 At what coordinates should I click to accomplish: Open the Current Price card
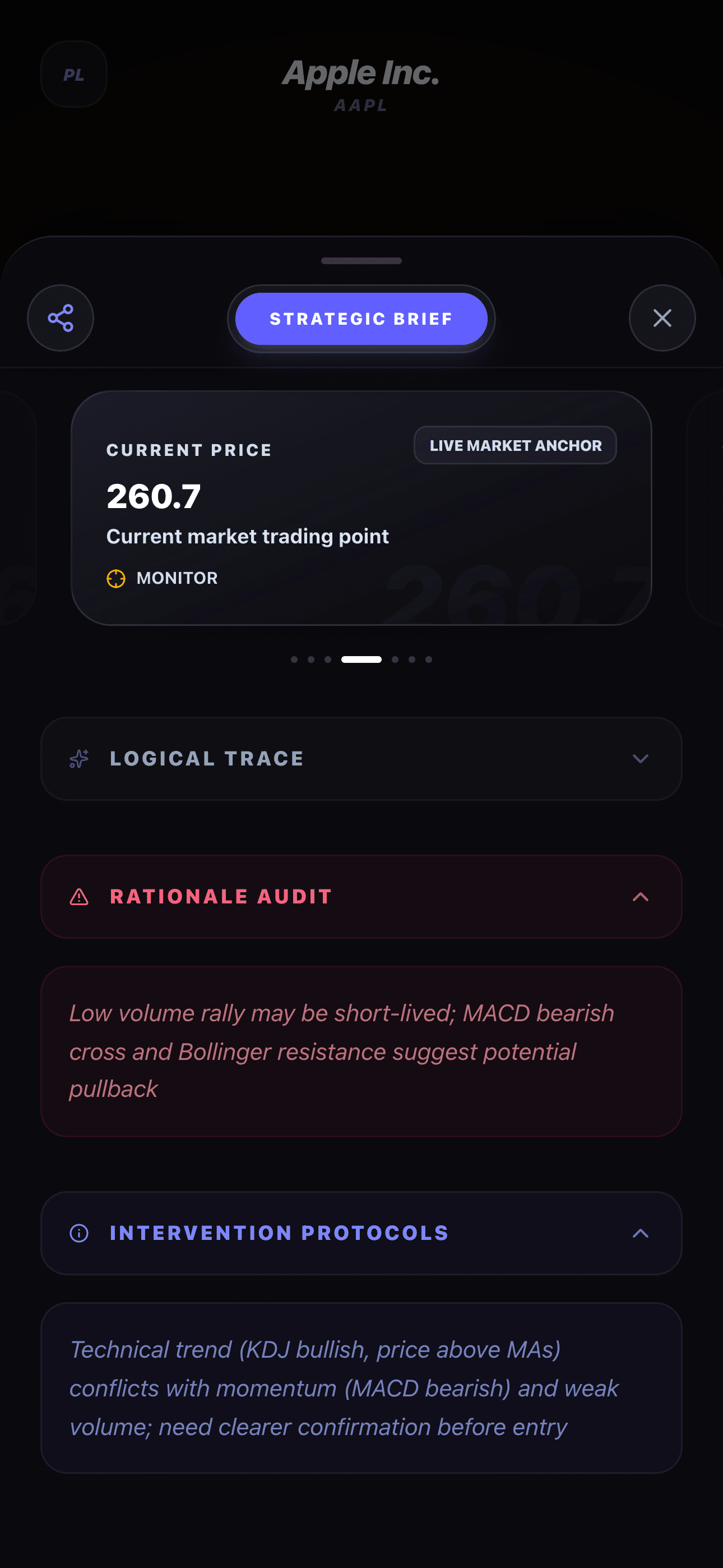(x=361, y=508)
